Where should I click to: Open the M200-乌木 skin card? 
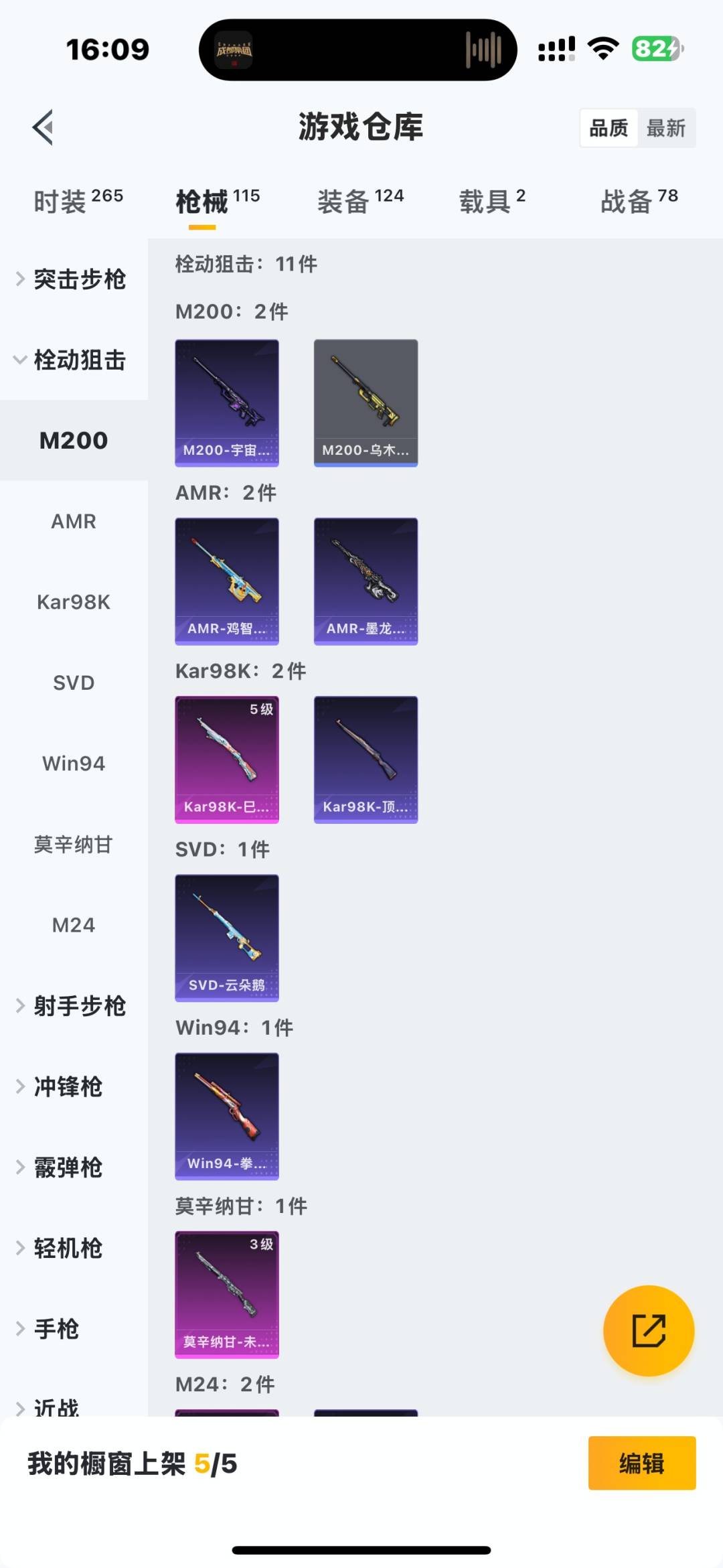(x=366, y=403)
